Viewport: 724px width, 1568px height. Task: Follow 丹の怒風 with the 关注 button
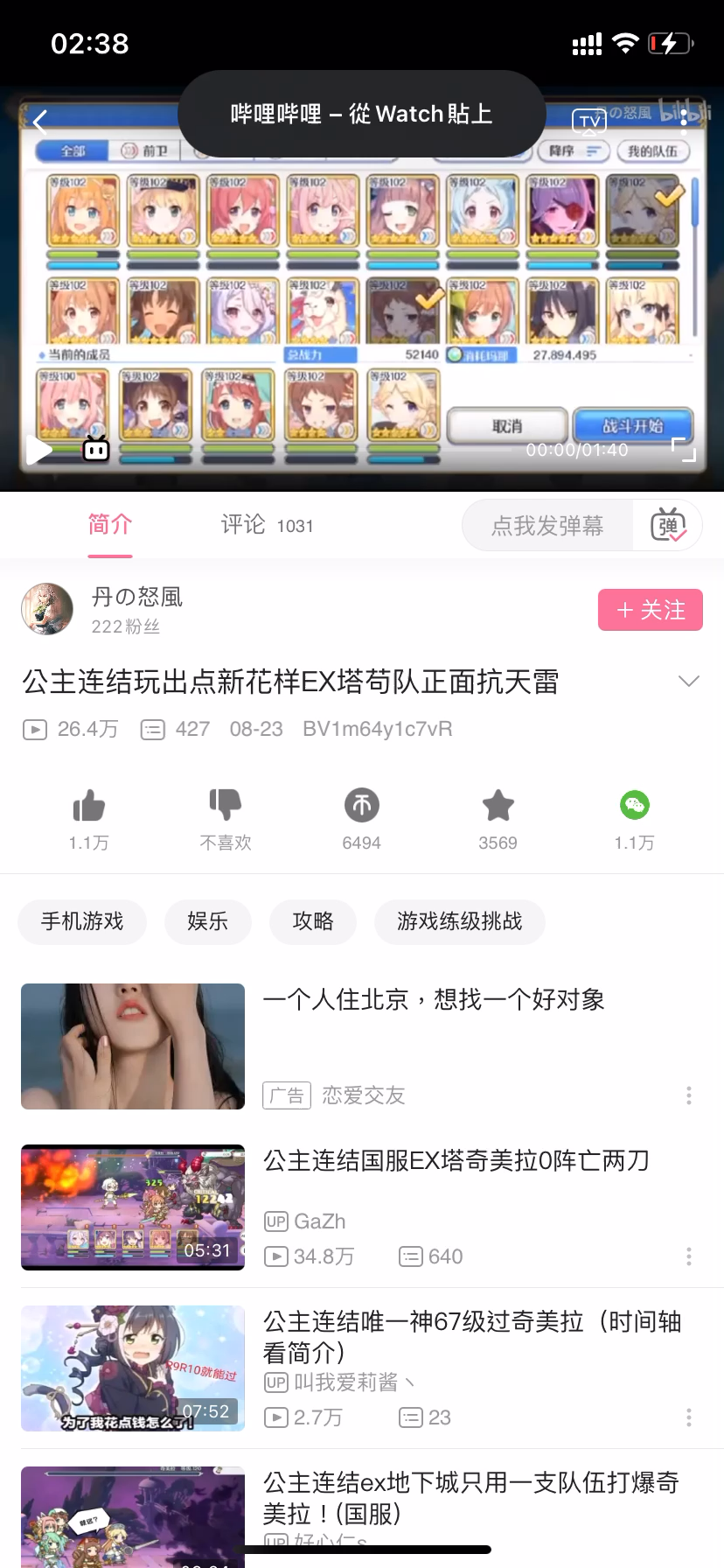point(650,610)
